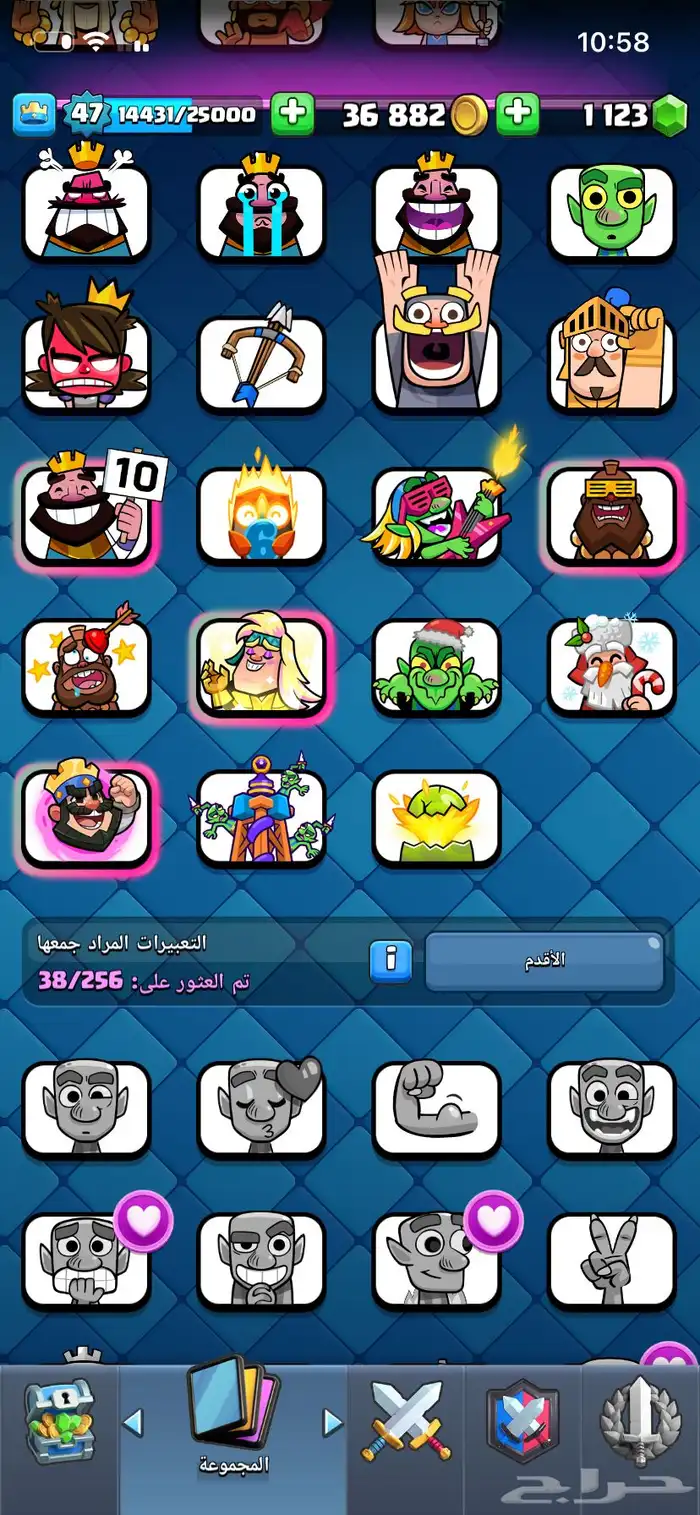Viewport: 700px width, 1515px height.
Task: Select the green goblin face emote
Action: 611,211
